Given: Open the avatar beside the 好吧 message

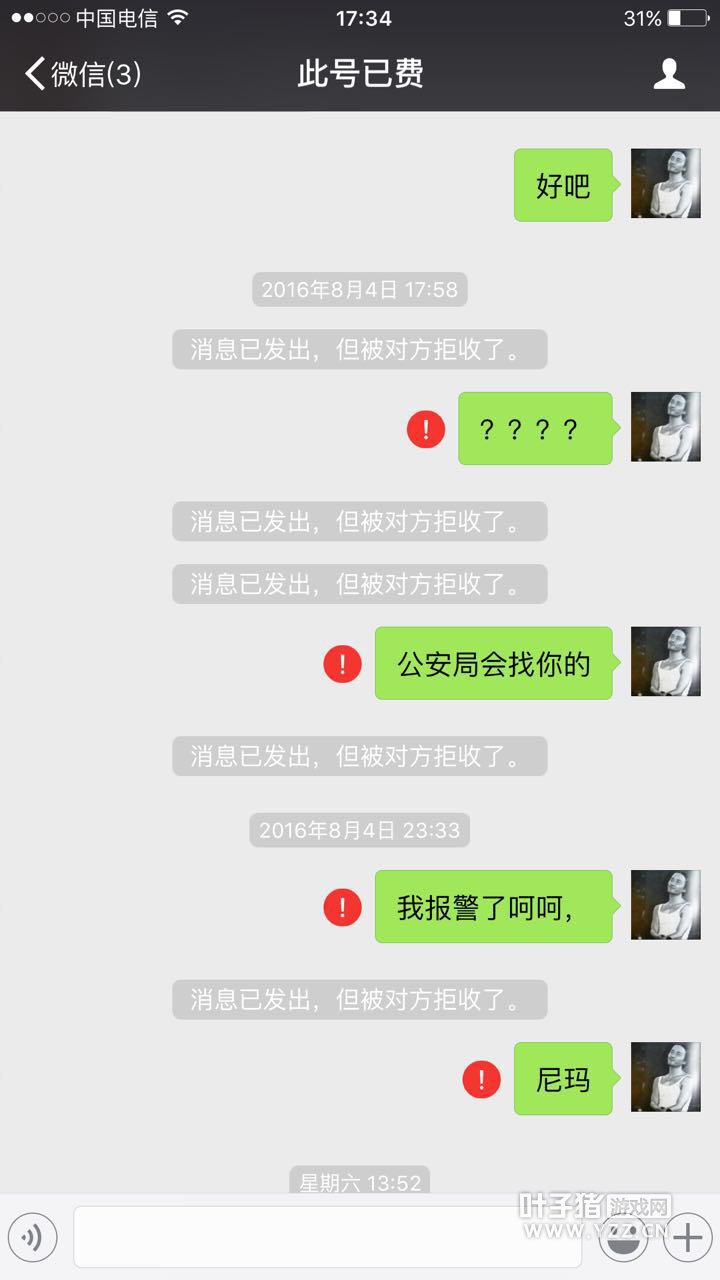Looking at the screenshot, I should point(665,184).
